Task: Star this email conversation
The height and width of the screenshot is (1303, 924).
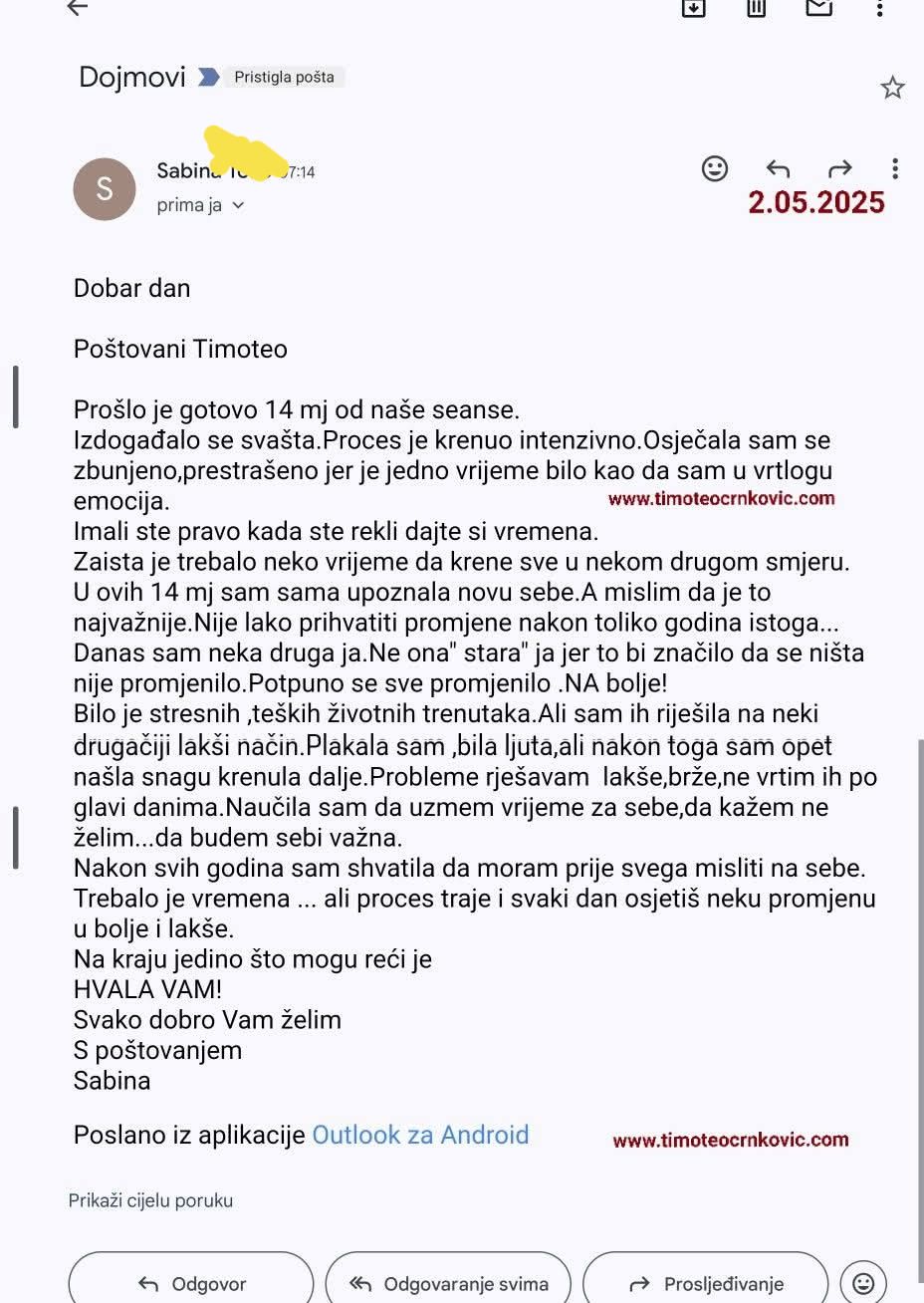Action: pyautogui.click(x=893, y=89)
